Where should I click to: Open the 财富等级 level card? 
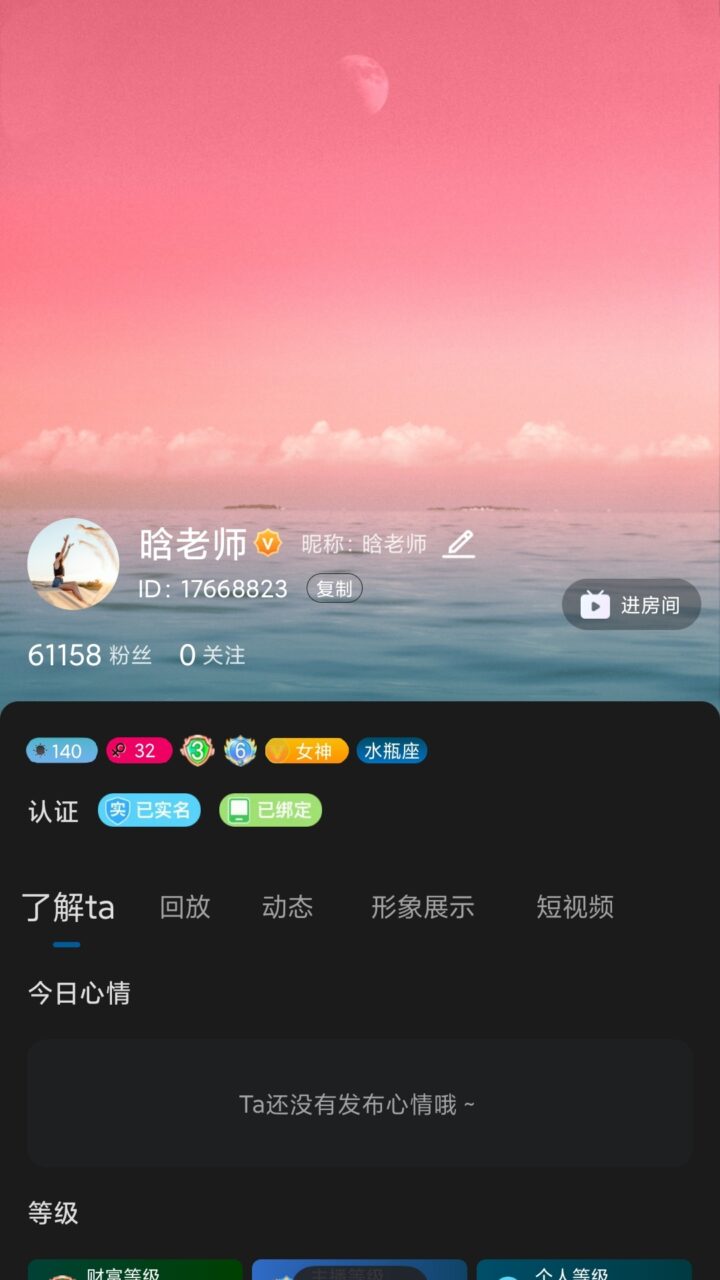135,1270
